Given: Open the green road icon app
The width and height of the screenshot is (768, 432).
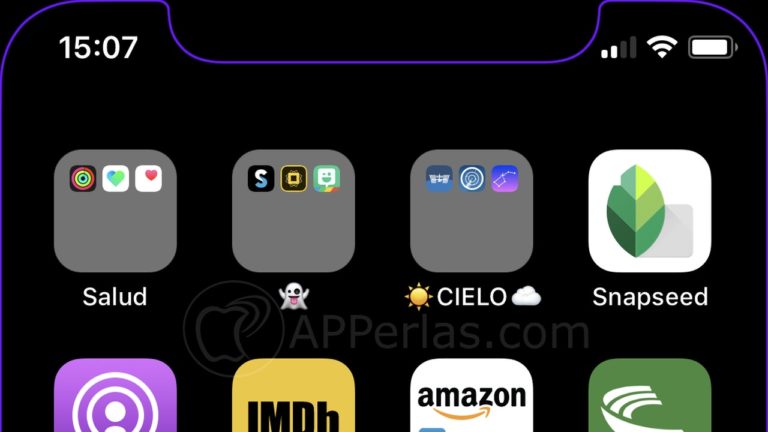Looking at the screenshot, I should (x=650, y=400).
